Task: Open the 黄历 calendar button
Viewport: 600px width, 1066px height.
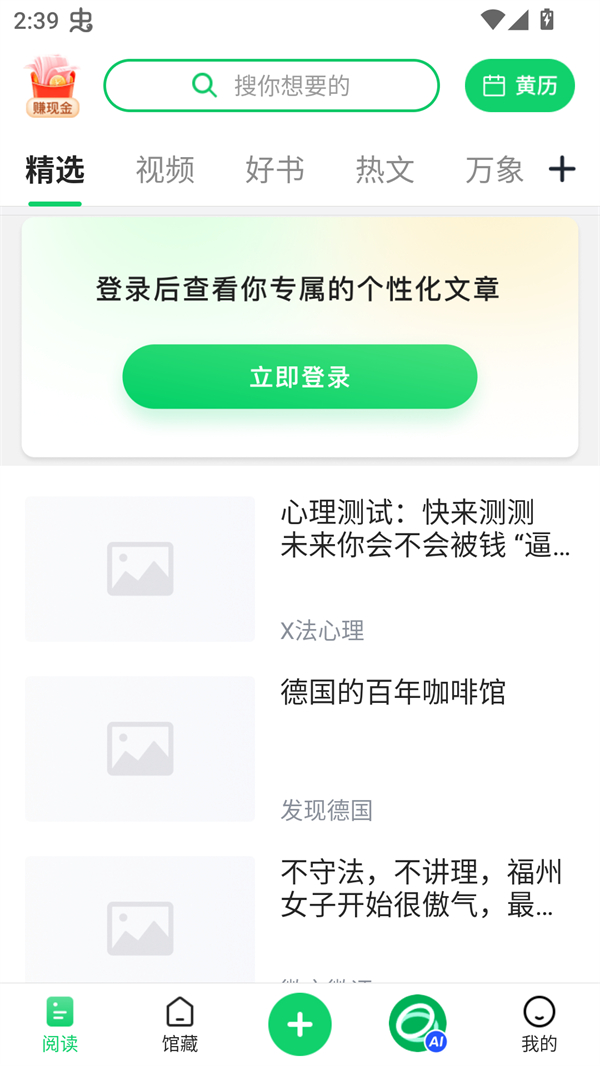Action: point(519,86)
